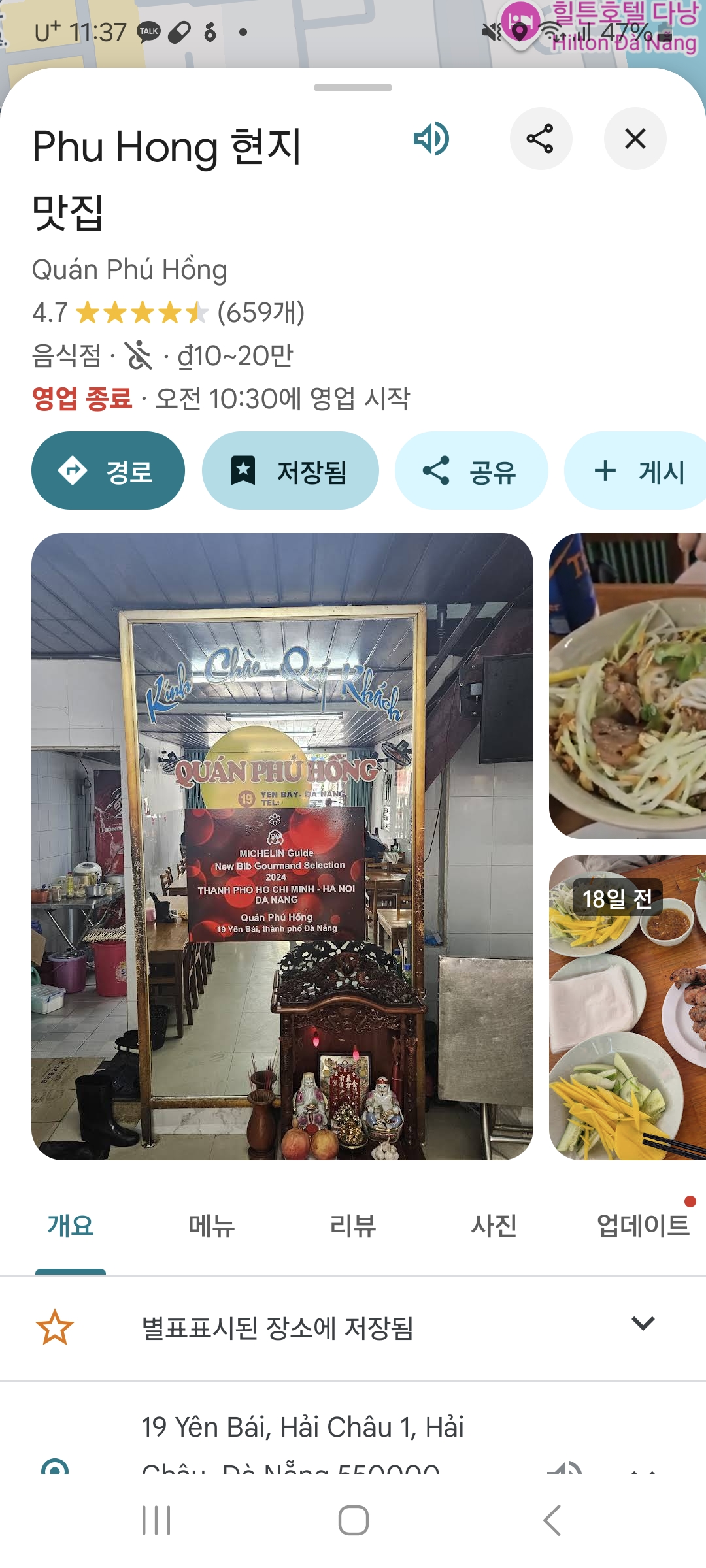Go back using the system back button
Screen dimensions: 706x1568
coord(552,1520)
